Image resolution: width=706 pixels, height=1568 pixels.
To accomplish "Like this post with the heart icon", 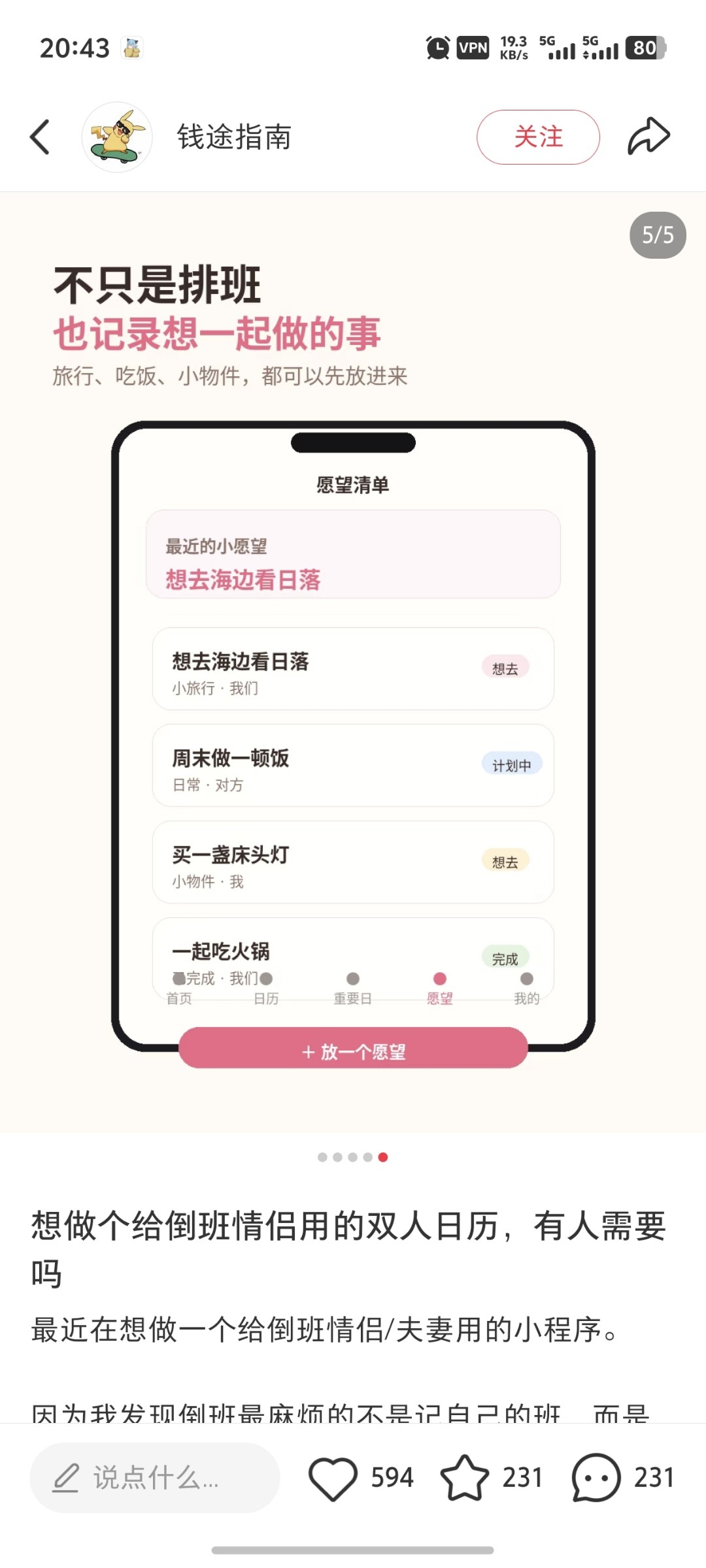I will point(333,1478).
